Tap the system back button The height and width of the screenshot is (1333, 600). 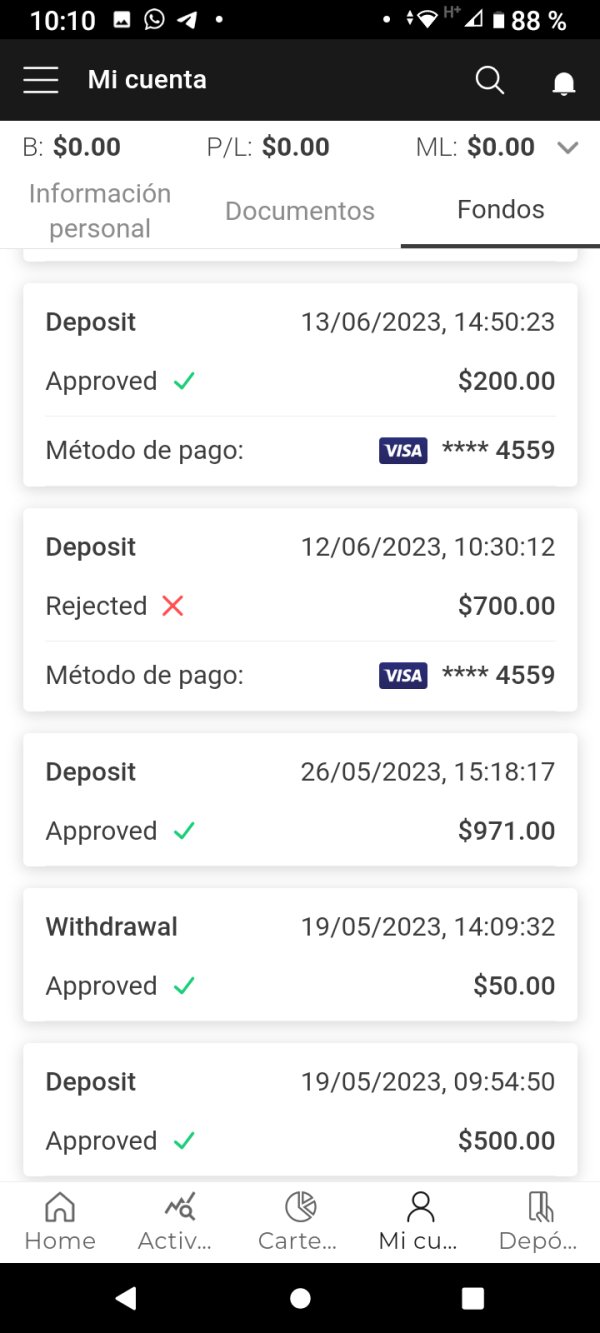[126, 1298]
